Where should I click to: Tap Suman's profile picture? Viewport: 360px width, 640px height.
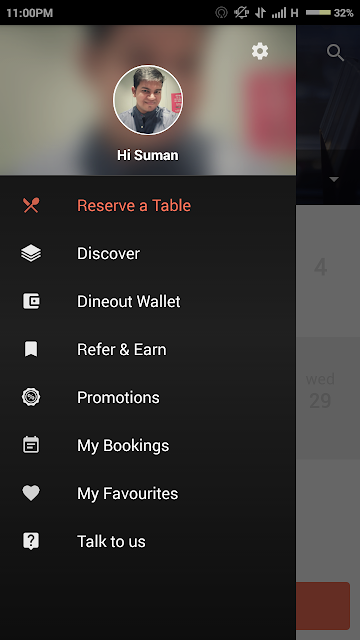pos(148,100)
